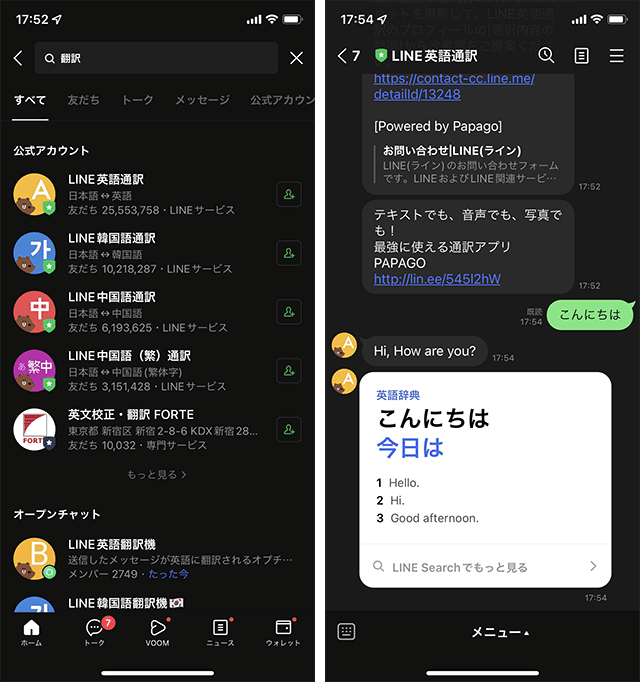Switch to the VOOM tab
This screenshot has width=640, height=682.
coord(157,632)
